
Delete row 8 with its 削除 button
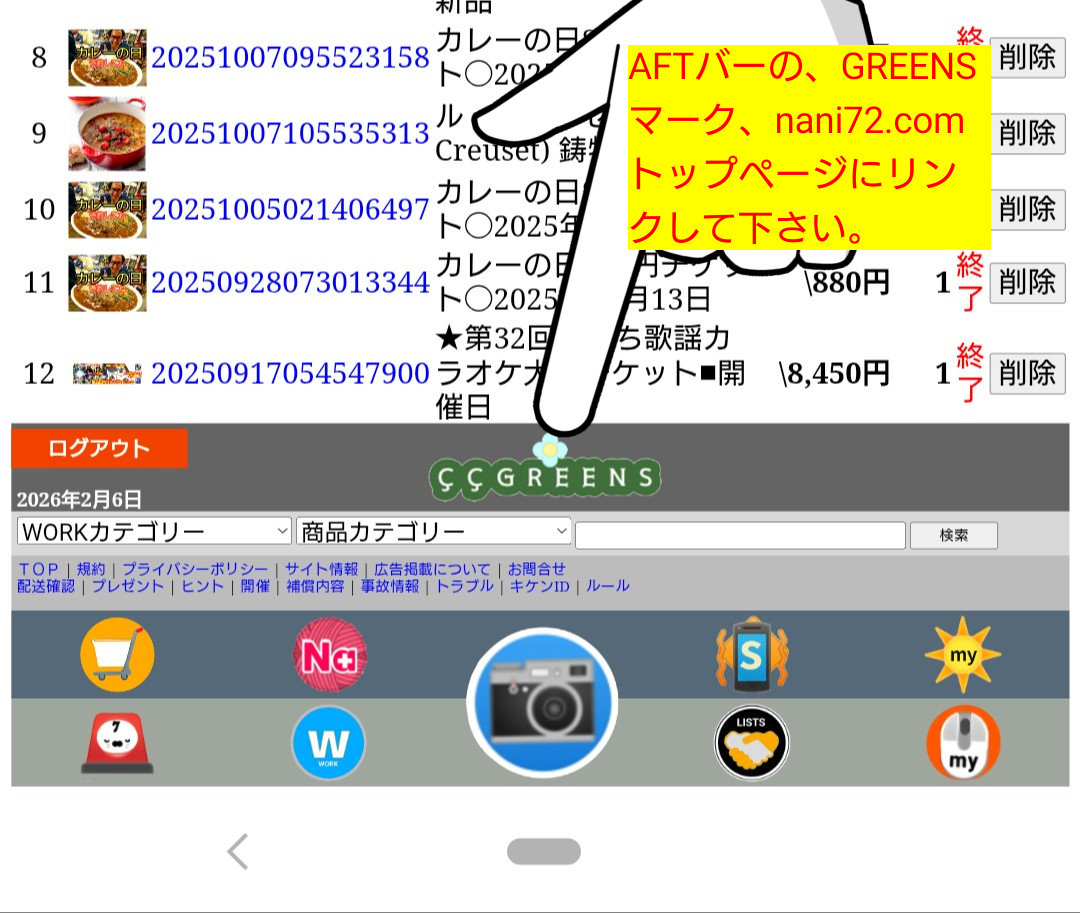(x=1027, y=57)
